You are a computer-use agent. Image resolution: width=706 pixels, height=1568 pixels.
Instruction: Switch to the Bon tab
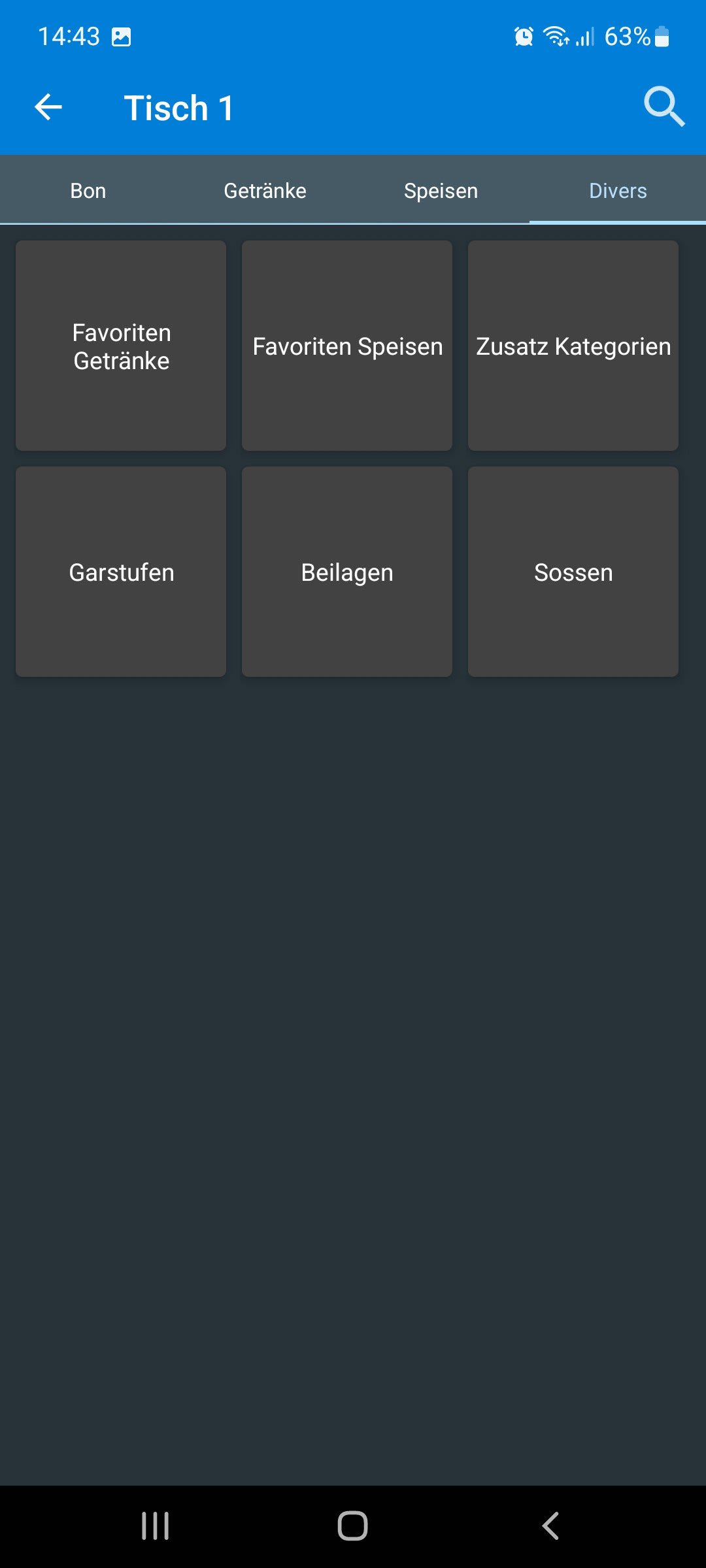(x=88, y=191)
